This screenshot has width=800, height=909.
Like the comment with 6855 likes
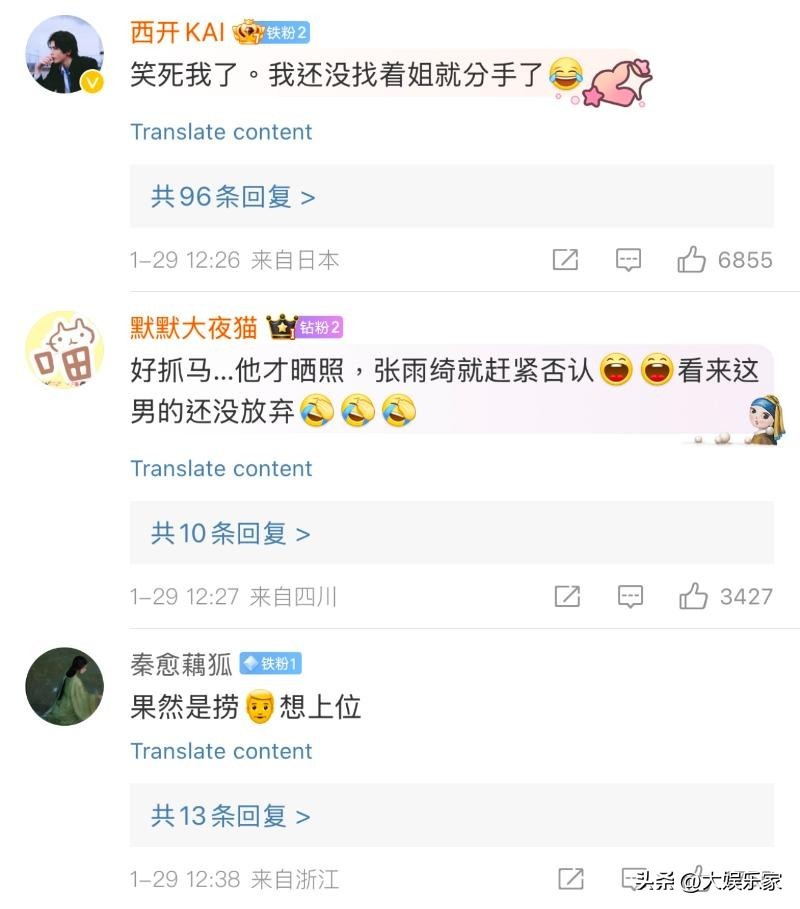click(692, 260)
